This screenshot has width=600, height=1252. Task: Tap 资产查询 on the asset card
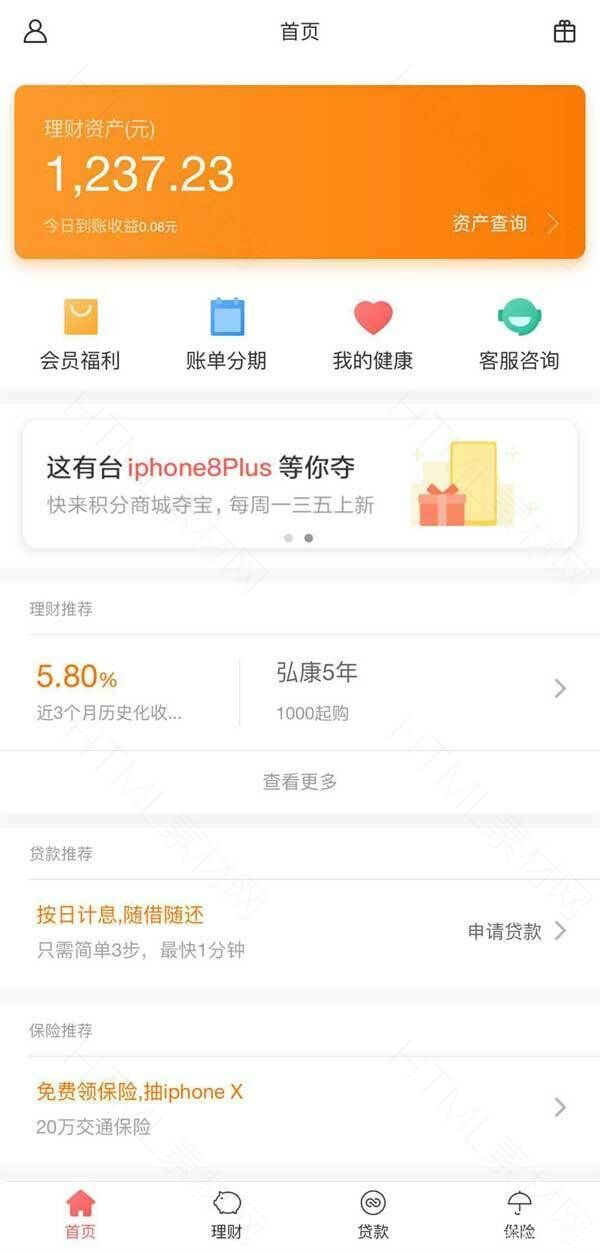click(503, 223)
